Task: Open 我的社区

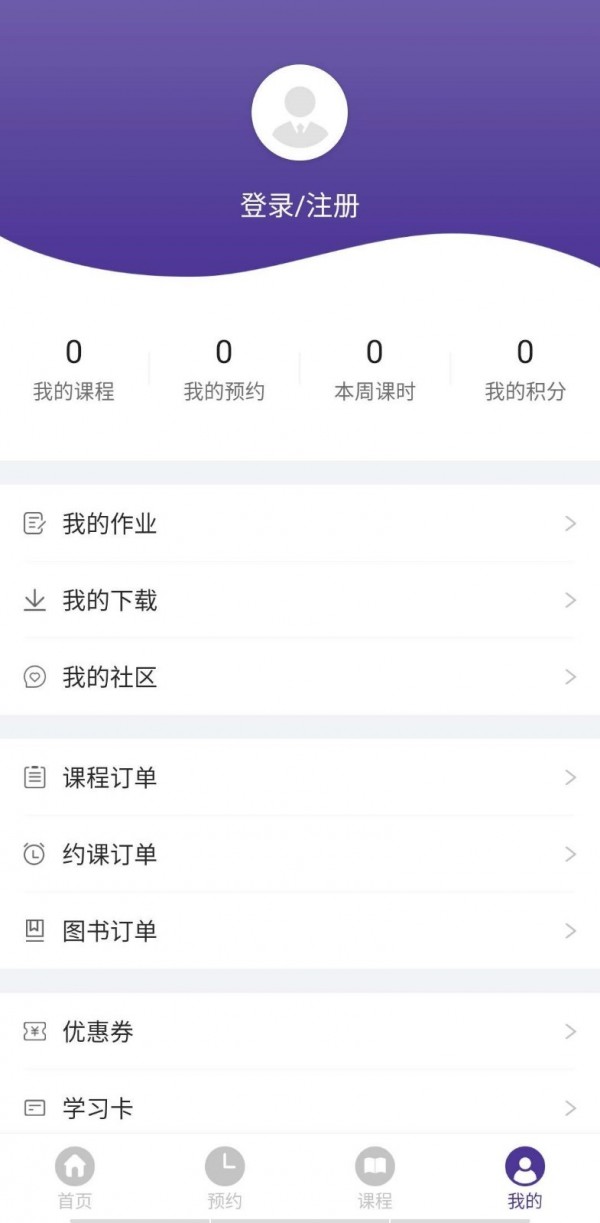Action: [299, 677]
